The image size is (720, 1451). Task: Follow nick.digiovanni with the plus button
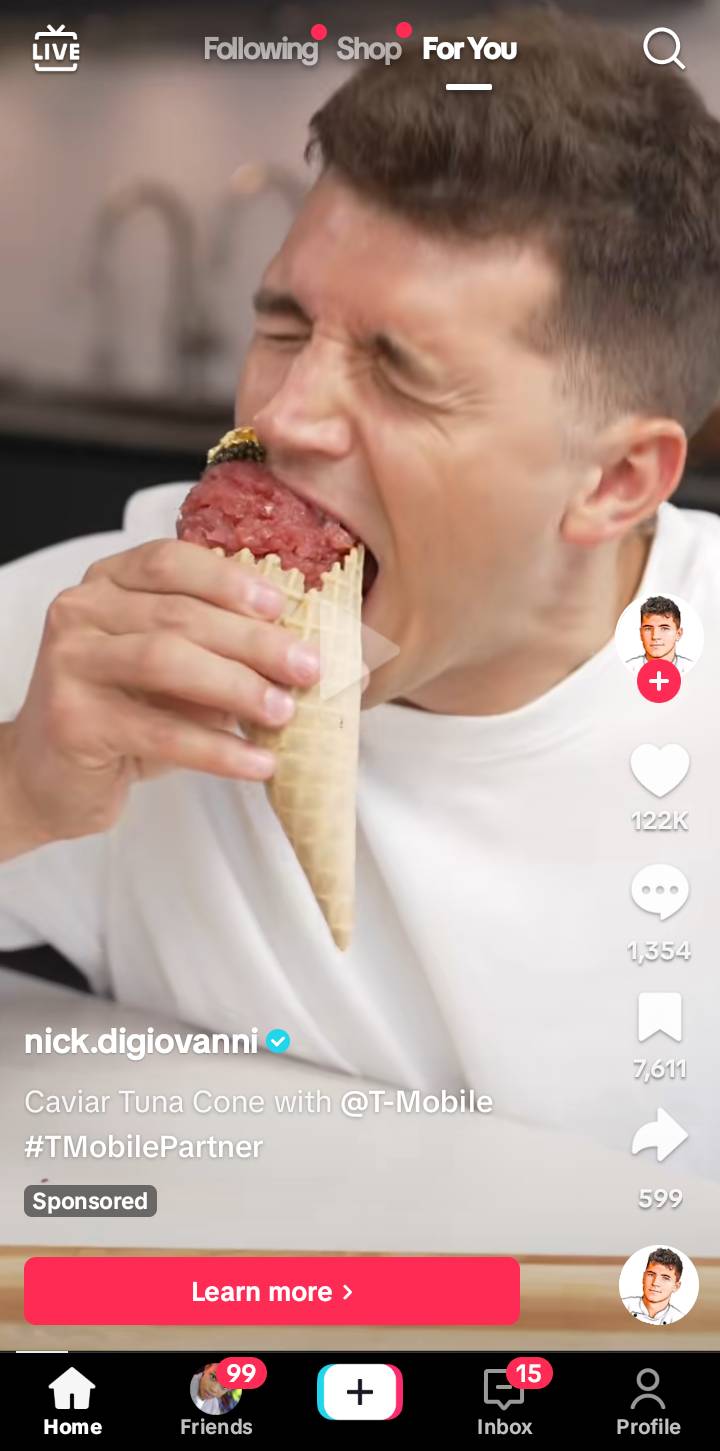tap(659, 682)
